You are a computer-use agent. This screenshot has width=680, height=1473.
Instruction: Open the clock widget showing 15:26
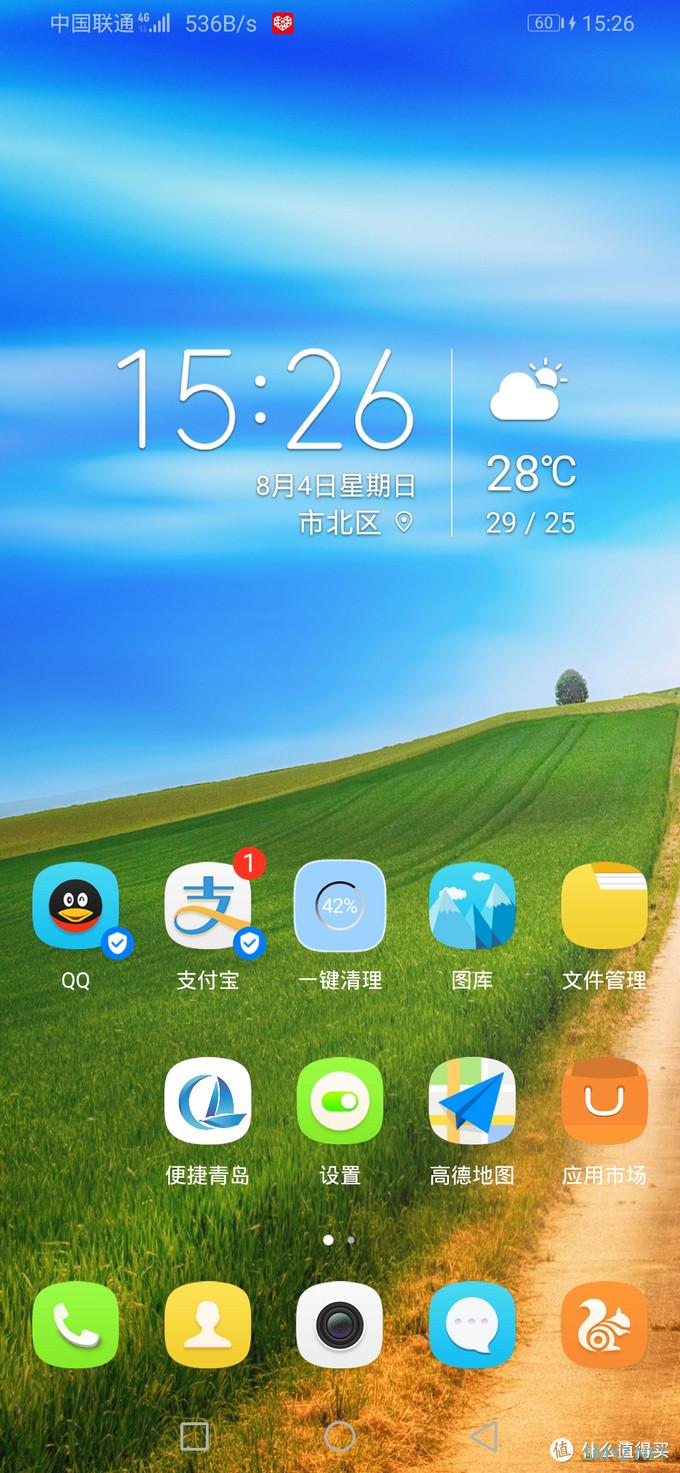pyautogui.click(x=265, y=400)
